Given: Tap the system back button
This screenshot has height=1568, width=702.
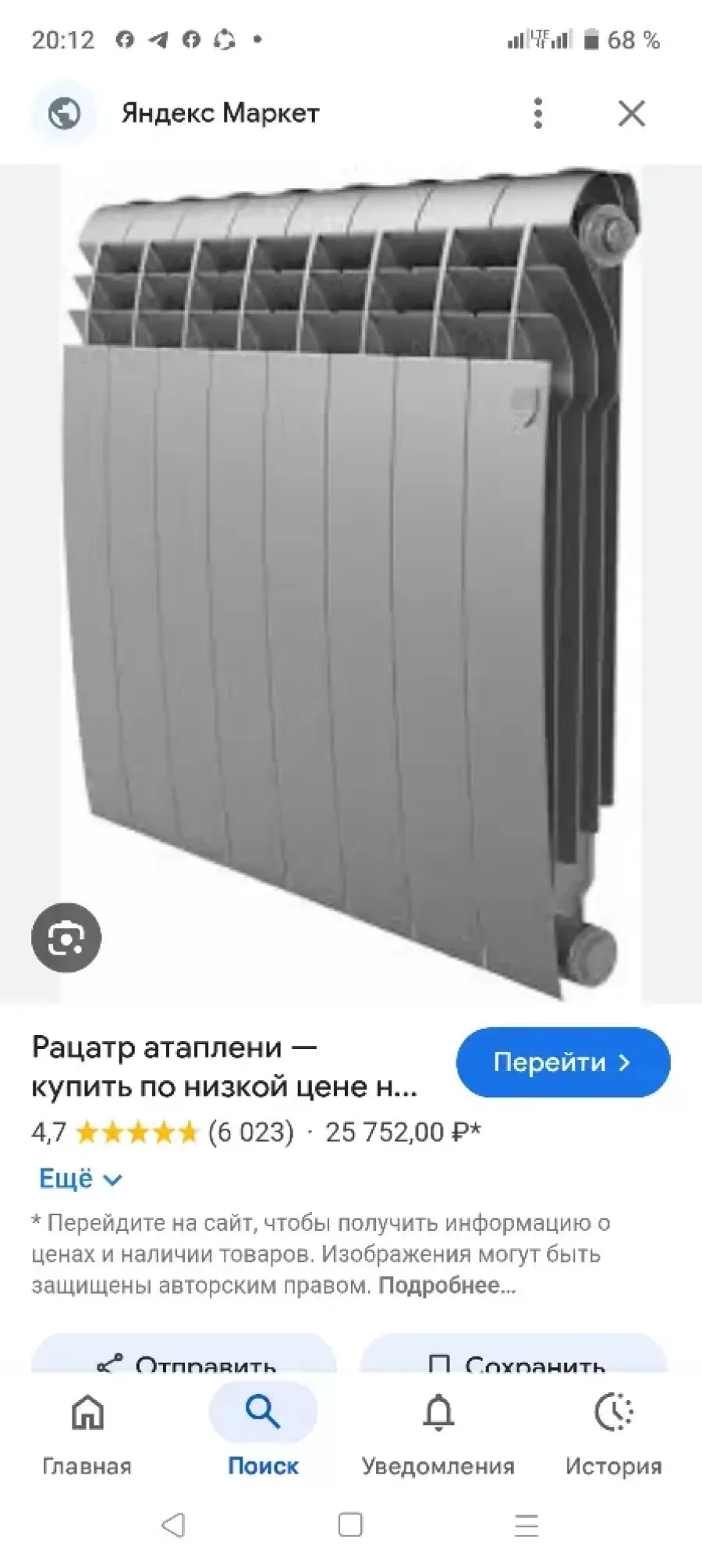Looking at the screenshot, I should click(x=174, y=1524).
